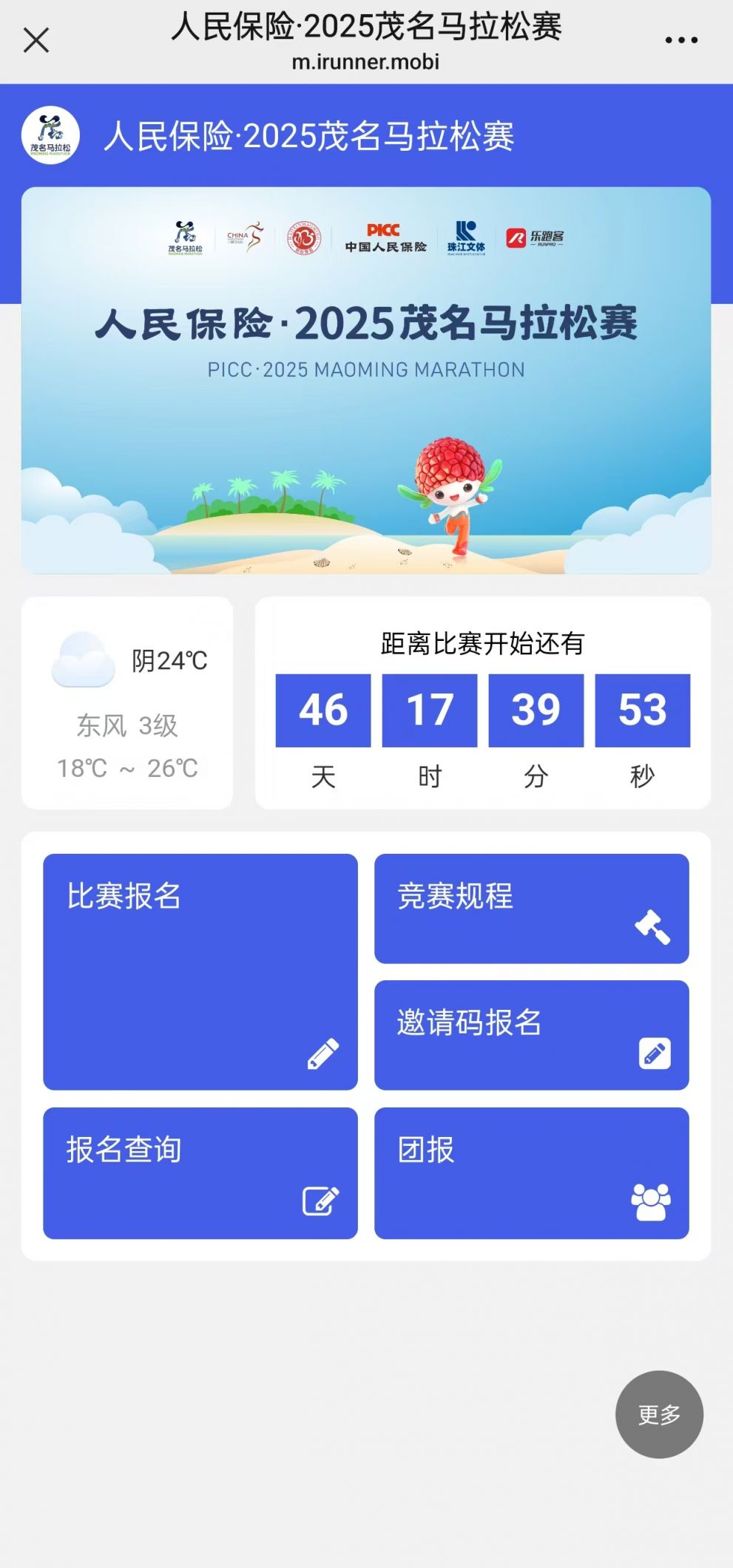Close the marathon webpage
Screen dimensions: 733x1568
(36, 40)
